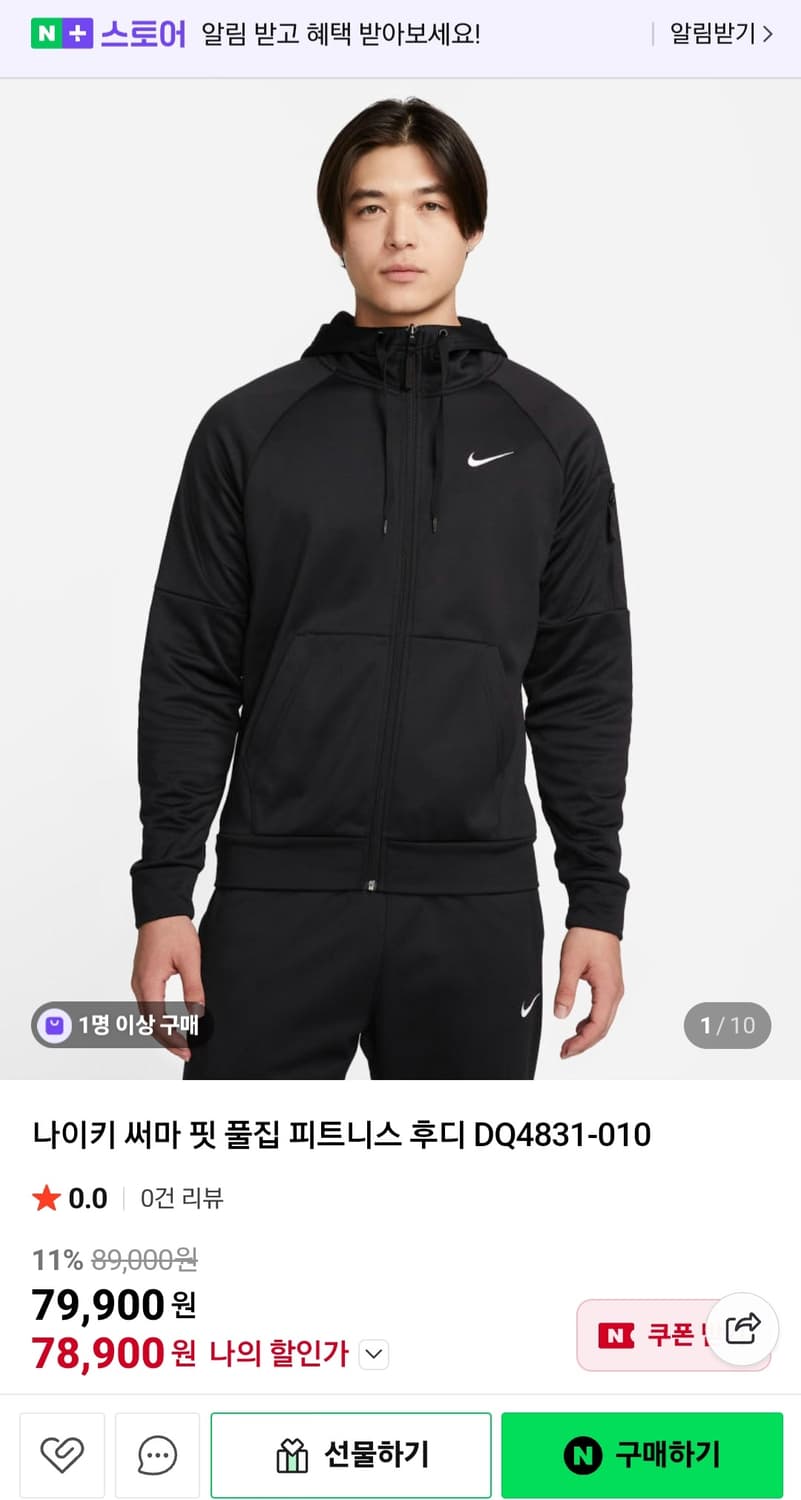Open the 0건 리뷰 reviews link
The image size is (801, 1500).
180,1197
